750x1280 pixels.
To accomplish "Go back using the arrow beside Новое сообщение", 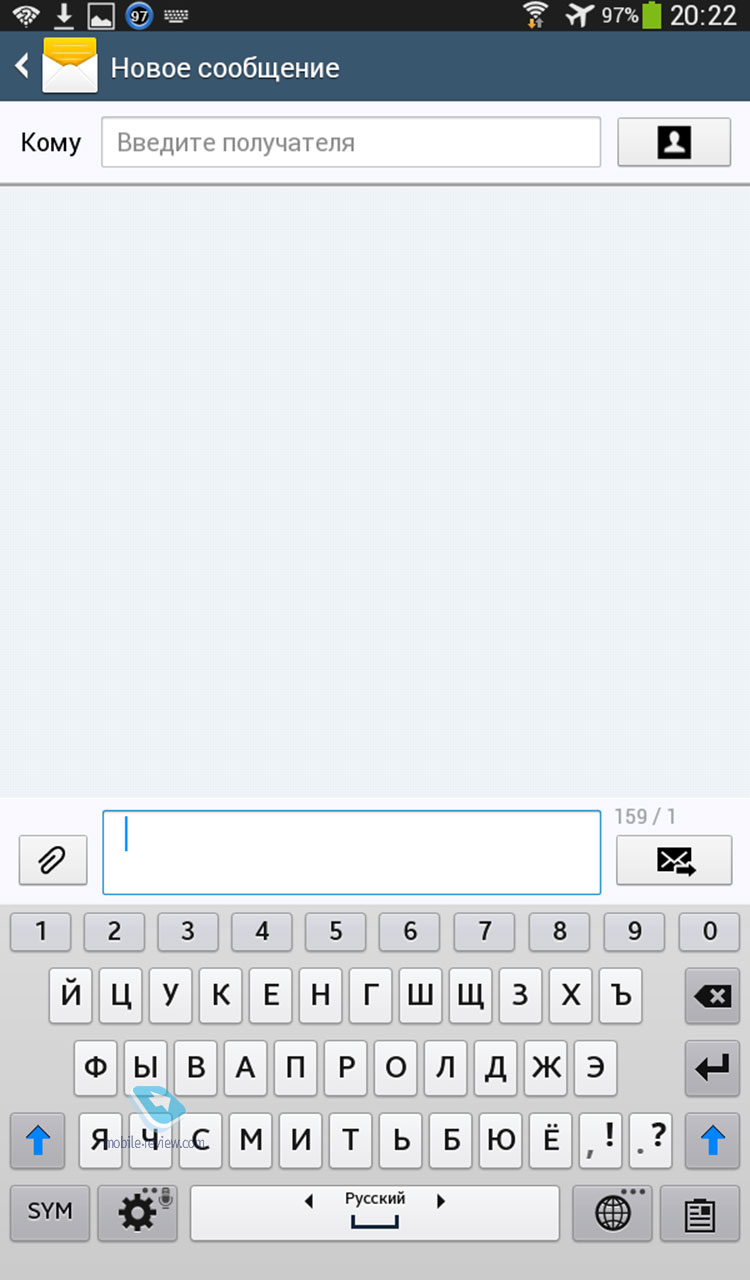I will click(x=22, y=67).
